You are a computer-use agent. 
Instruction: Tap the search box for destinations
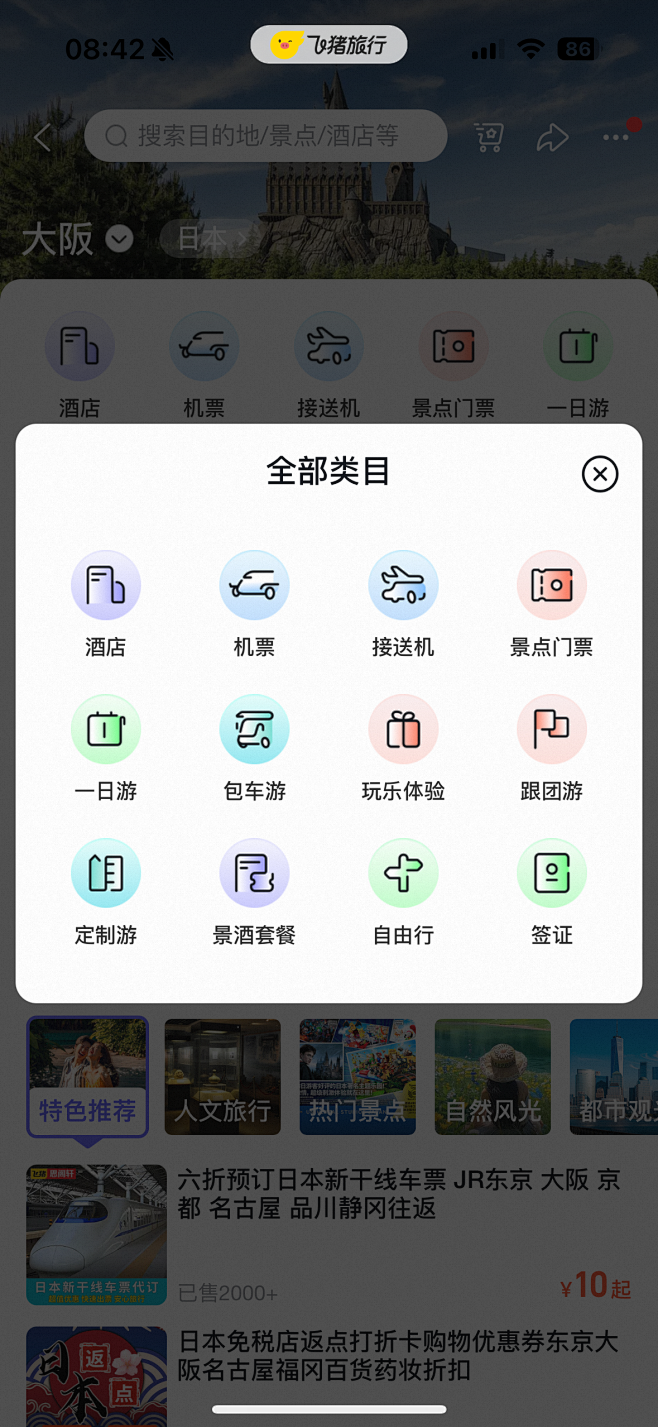266,136
